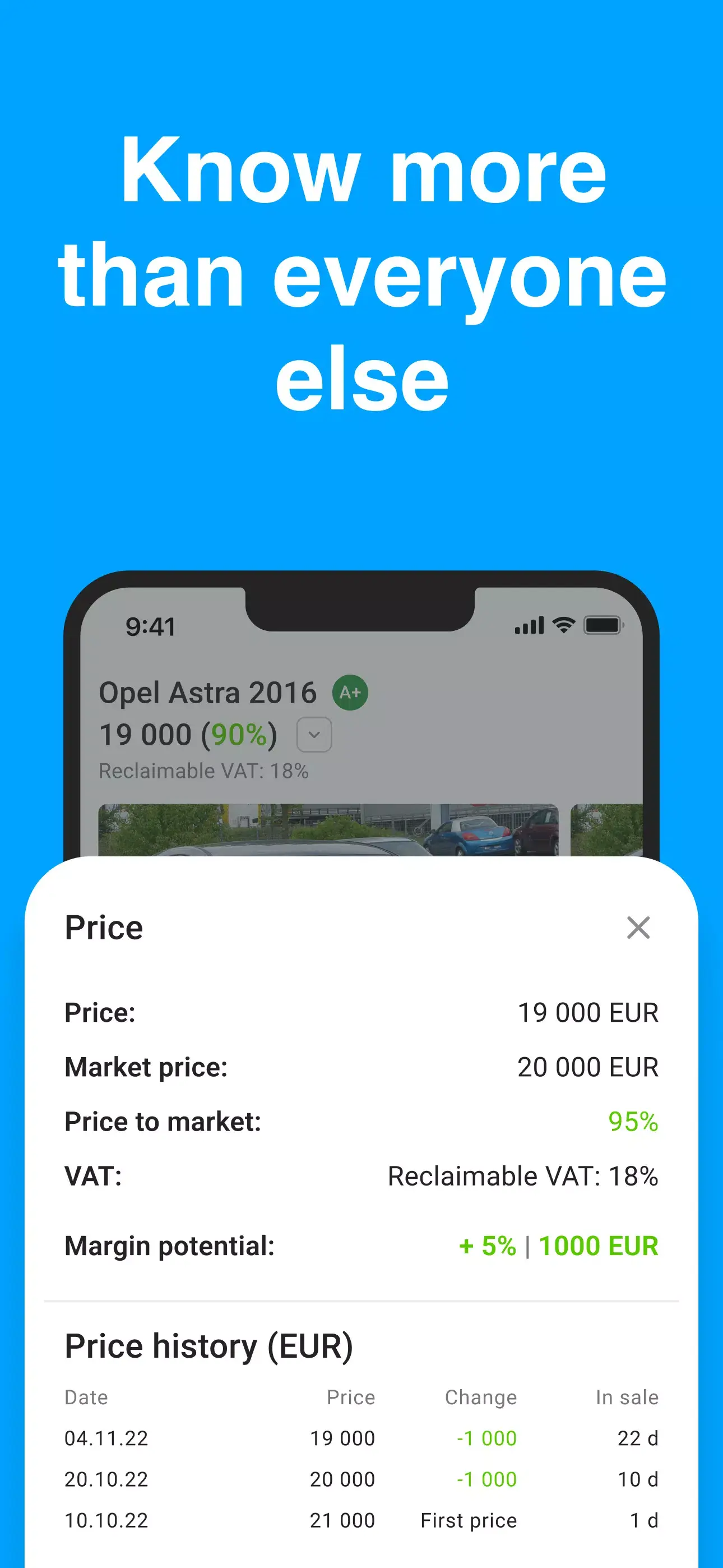
Task: Click the green margin potential +5% indicator
Action: [487, 1246]
